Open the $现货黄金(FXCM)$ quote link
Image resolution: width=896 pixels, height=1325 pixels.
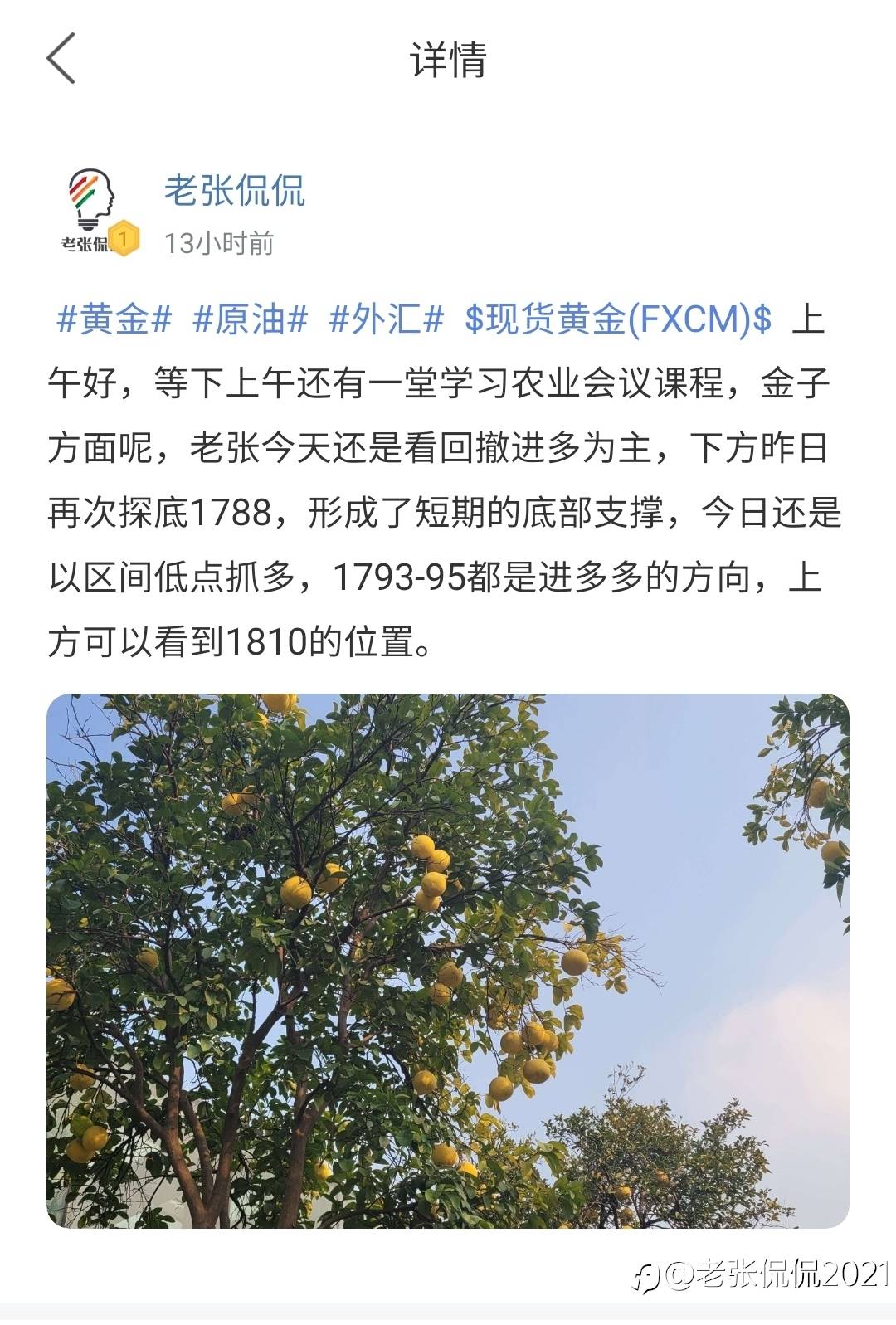[x=618, y=319]
